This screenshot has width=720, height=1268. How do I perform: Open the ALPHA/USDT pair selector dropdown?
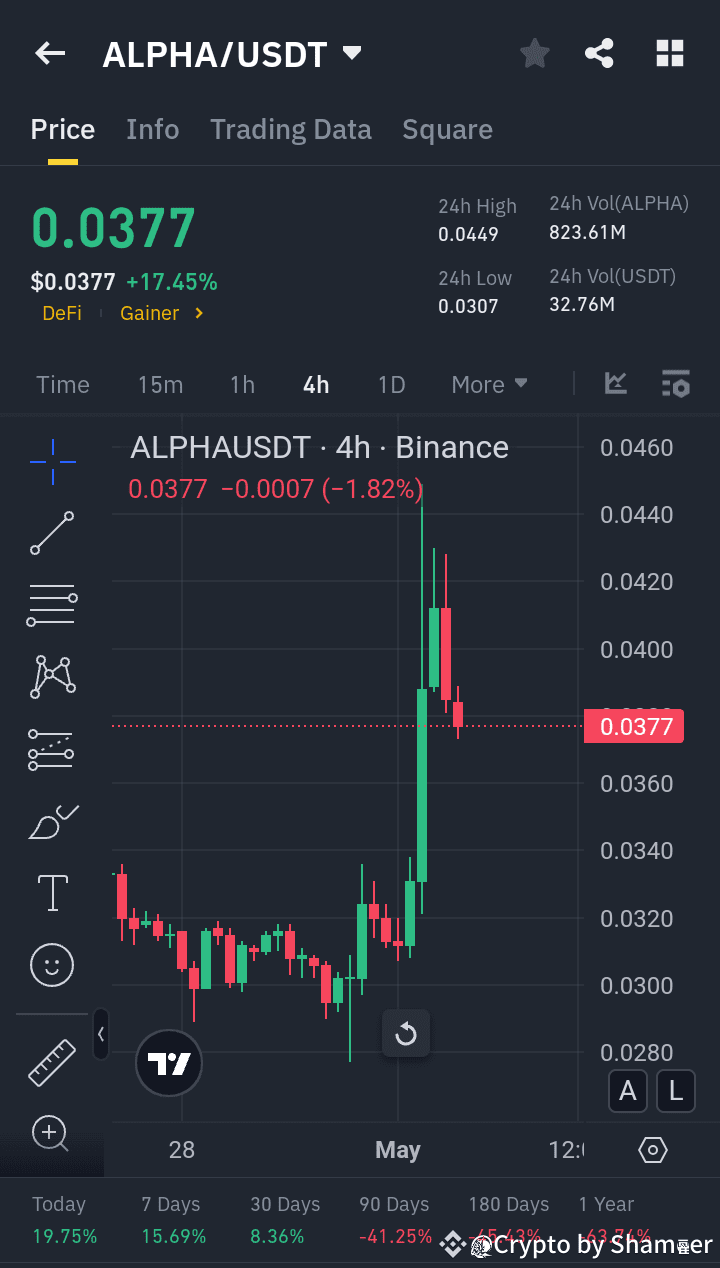pyautogui.click(x=351, y=55)
